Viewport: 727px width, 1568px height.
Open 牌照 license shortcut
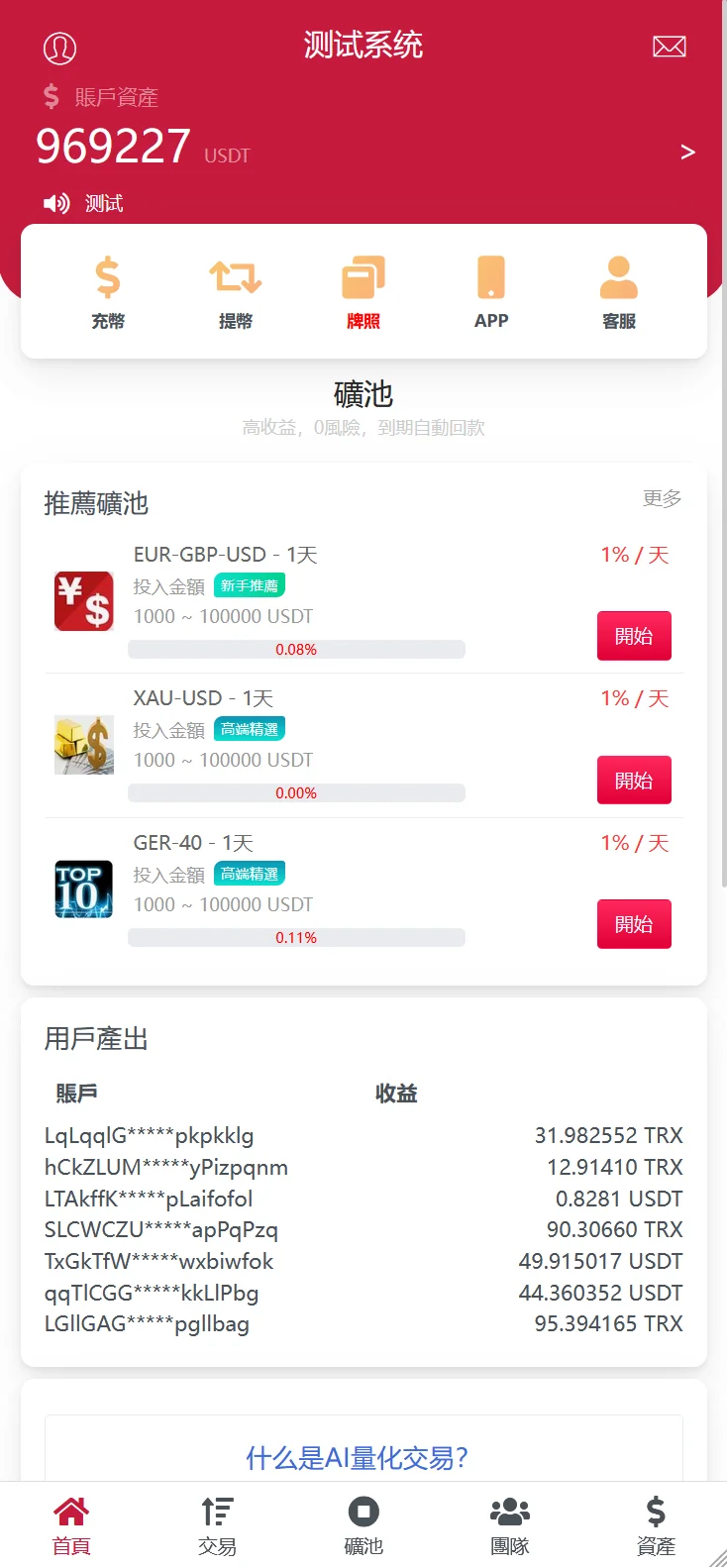(363, 292)
